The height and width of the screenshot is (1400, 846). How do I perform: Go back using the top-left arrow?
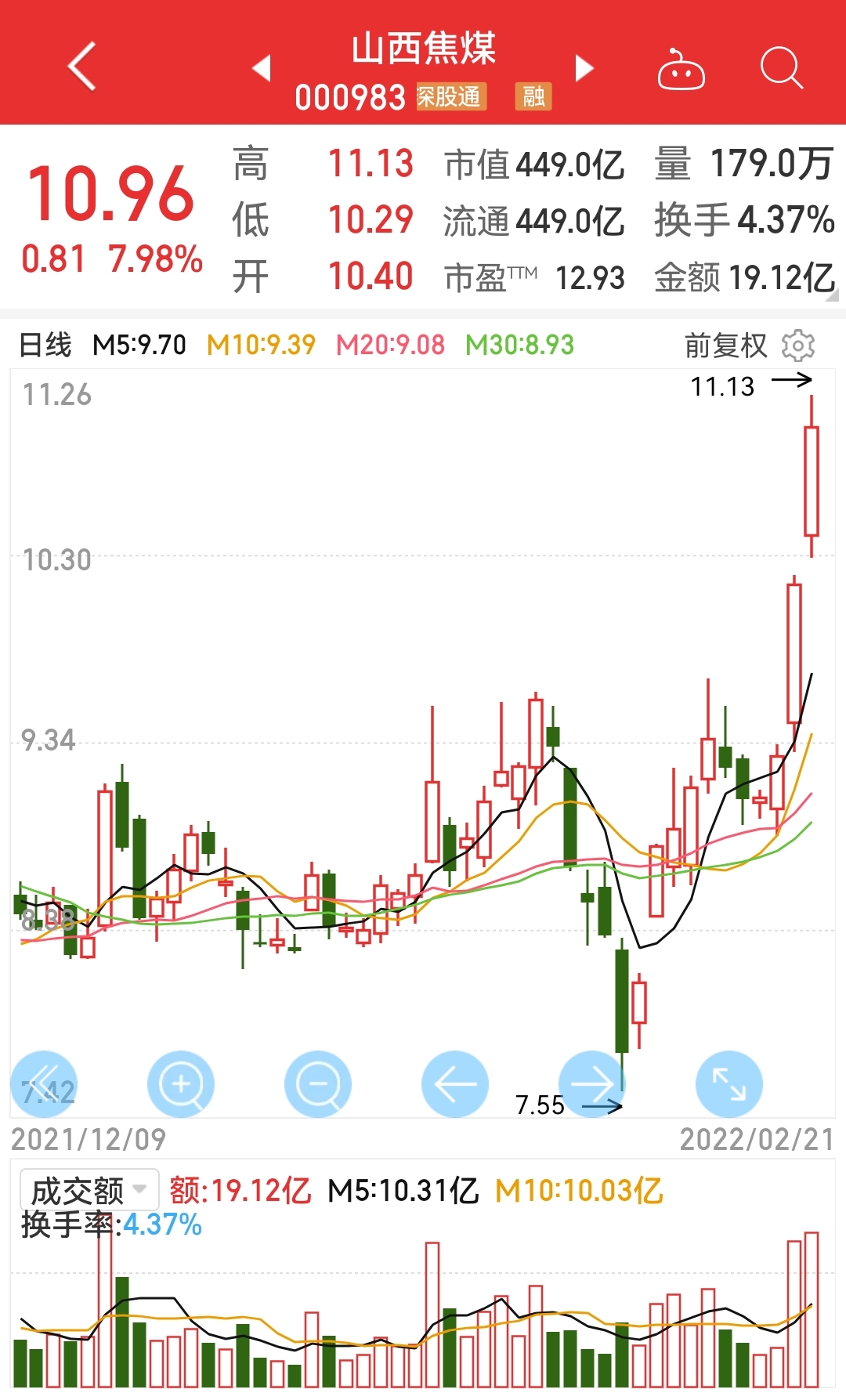coord(81,67)
